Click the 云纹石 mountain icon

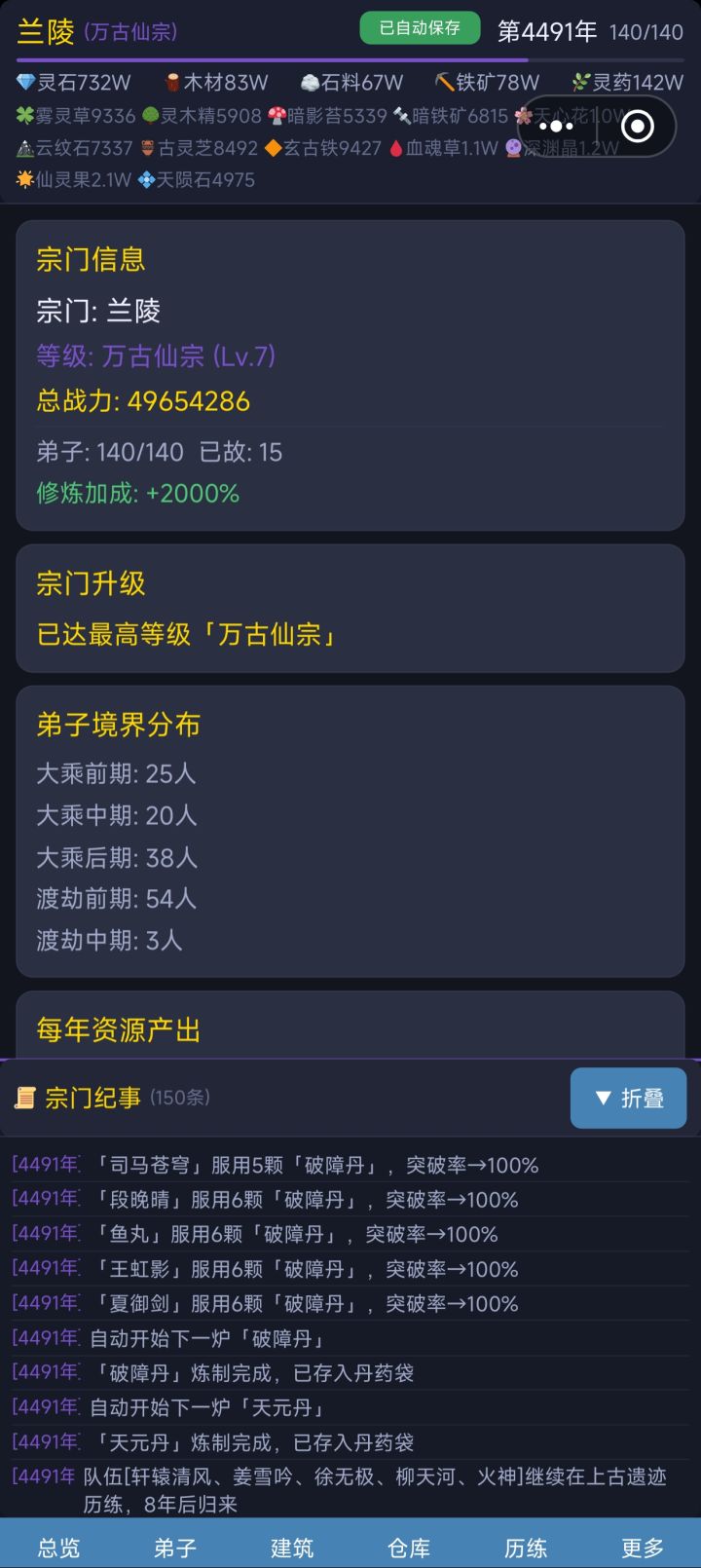coord(26,150)
